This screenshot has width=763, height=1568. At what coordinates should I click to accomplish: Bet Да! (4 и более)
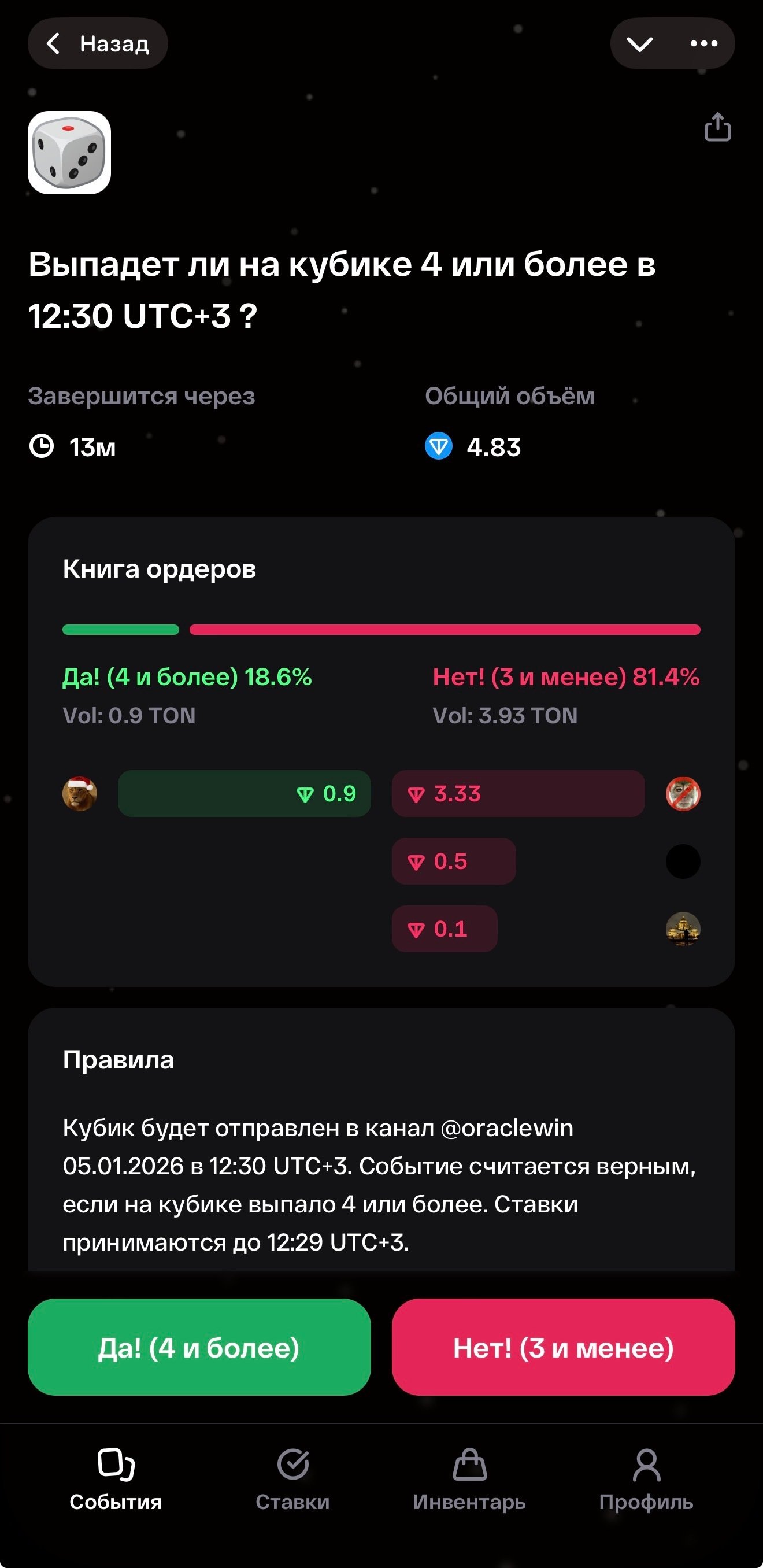click(x=199, y=1347)
